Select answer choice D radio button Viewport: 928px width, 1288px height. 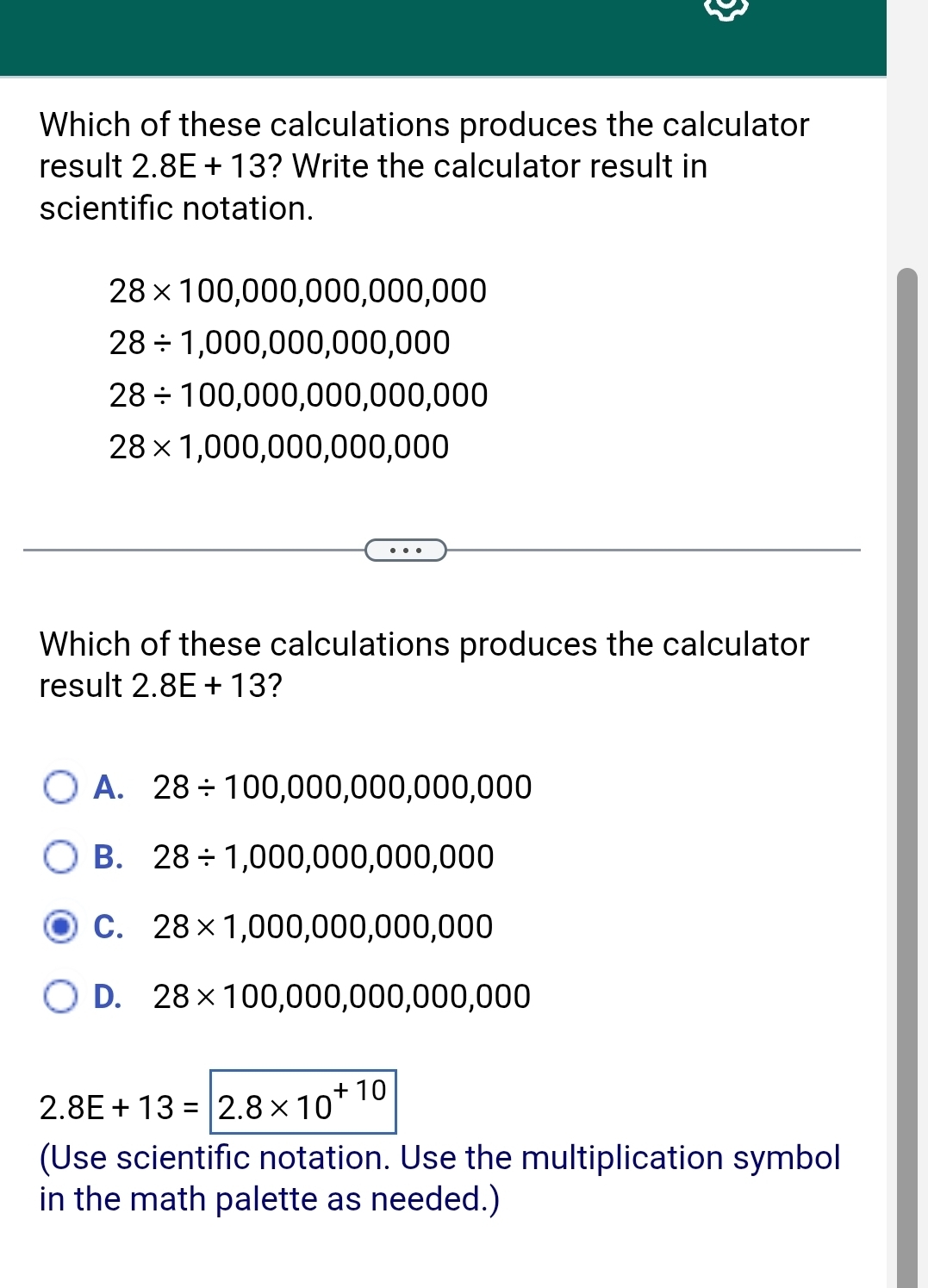click(x=59, y=998)
